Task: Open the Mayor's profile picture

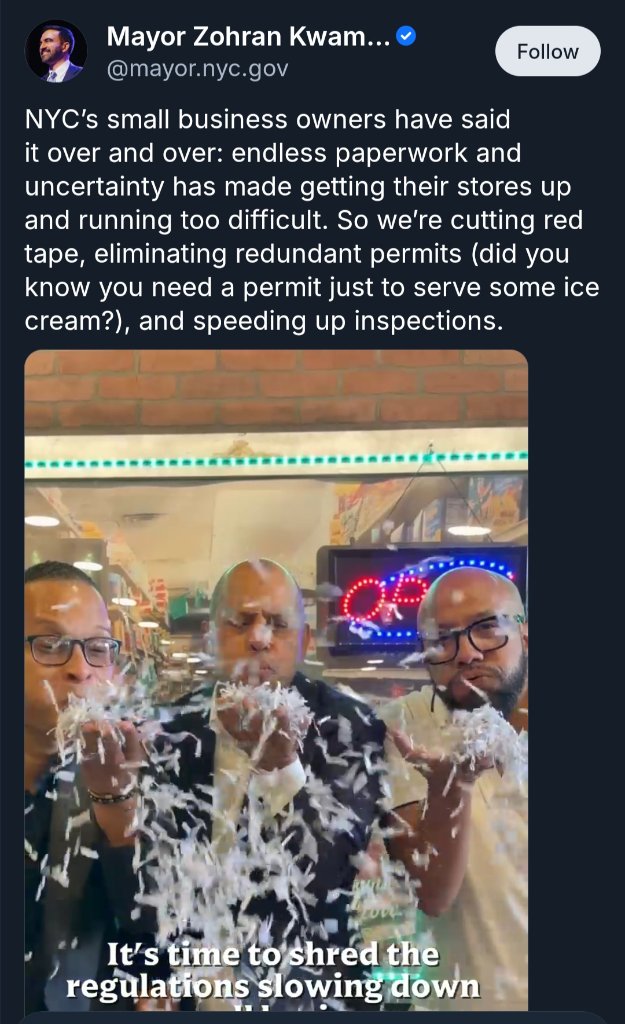Action: tap(56, 52)
